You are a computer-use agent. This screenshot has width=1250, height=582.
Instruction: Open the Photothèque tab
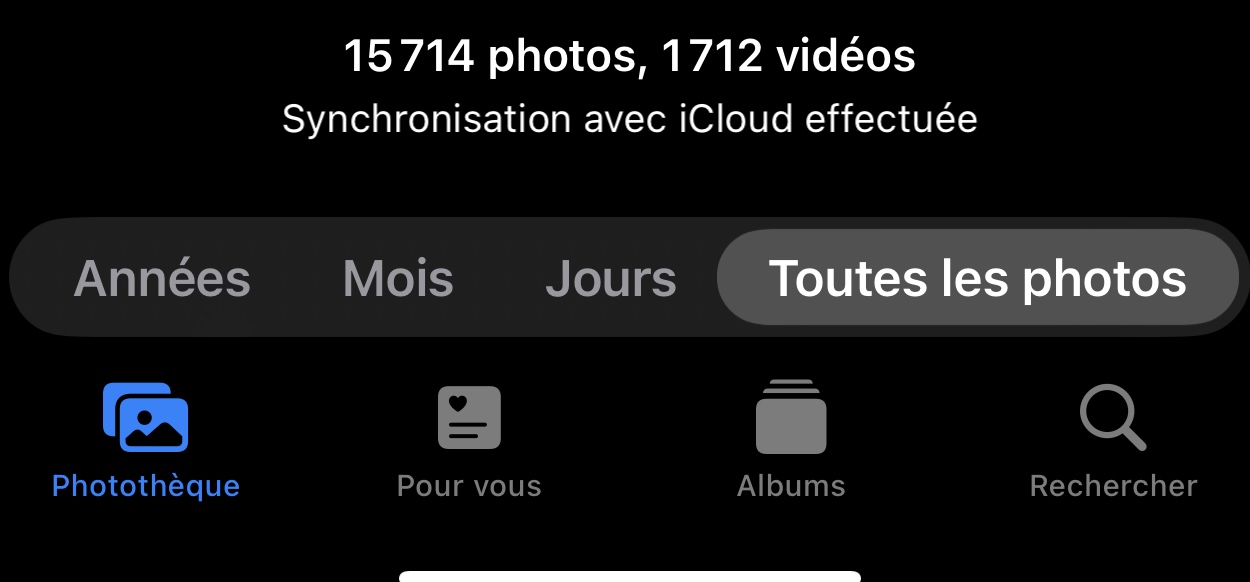click(146, 440)
